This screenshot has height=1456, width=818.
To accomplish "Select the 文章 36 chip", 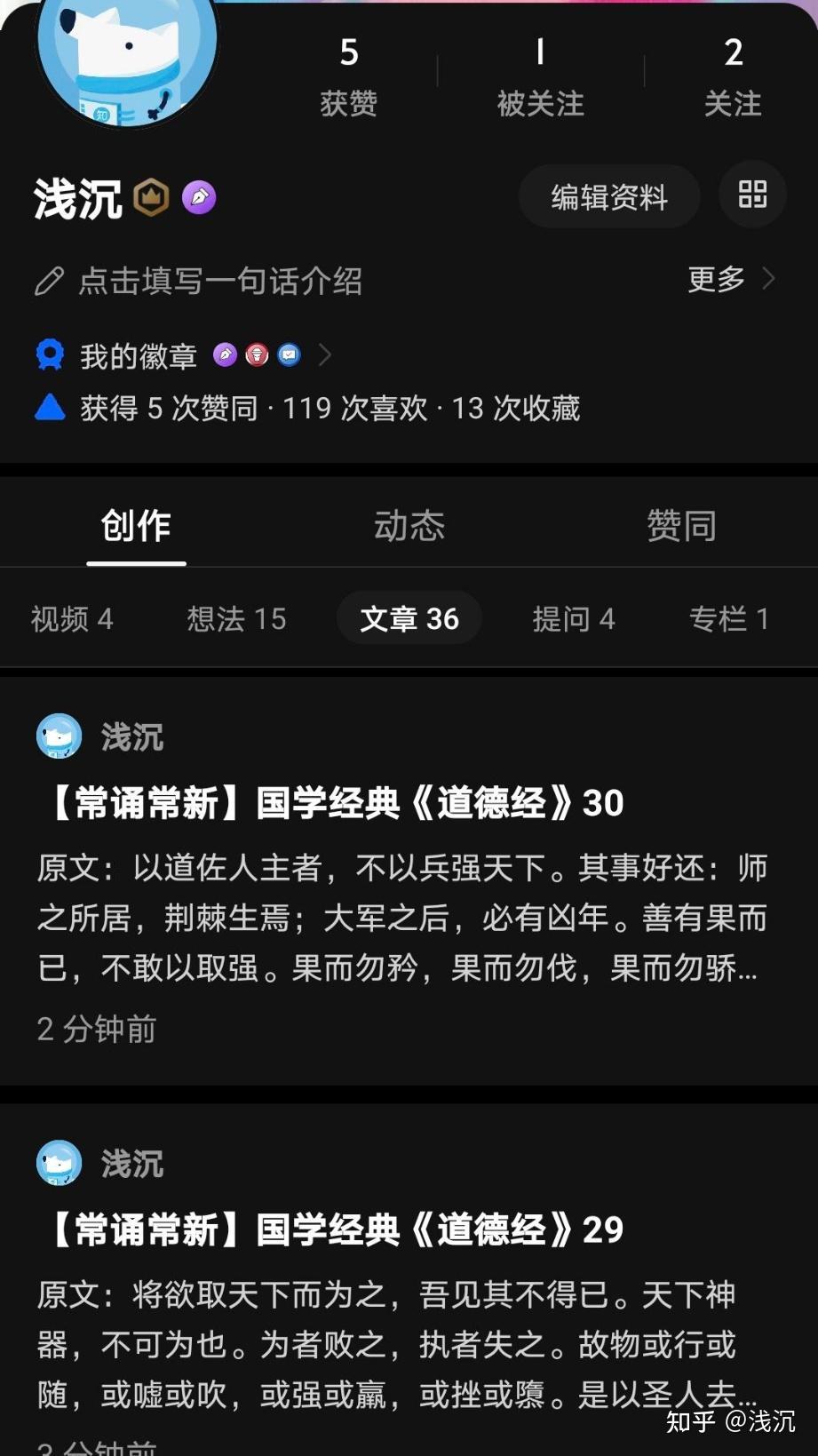I will point(409,618).
